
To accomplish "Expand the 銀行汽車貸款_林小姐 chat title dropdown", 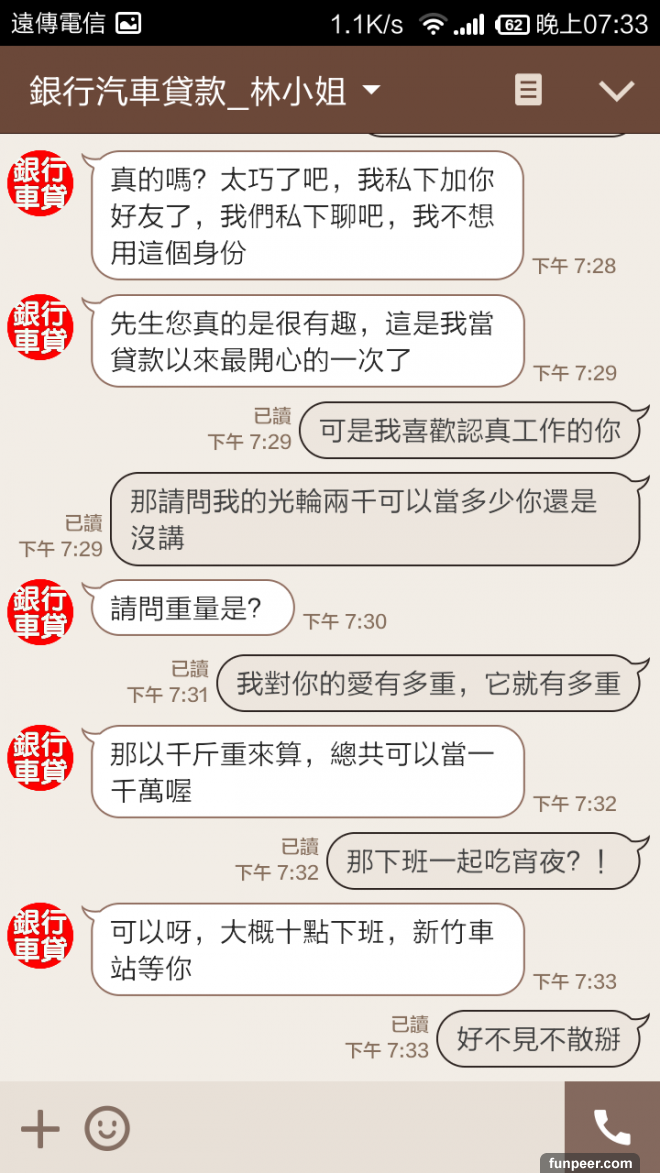I will pos(371,91).
